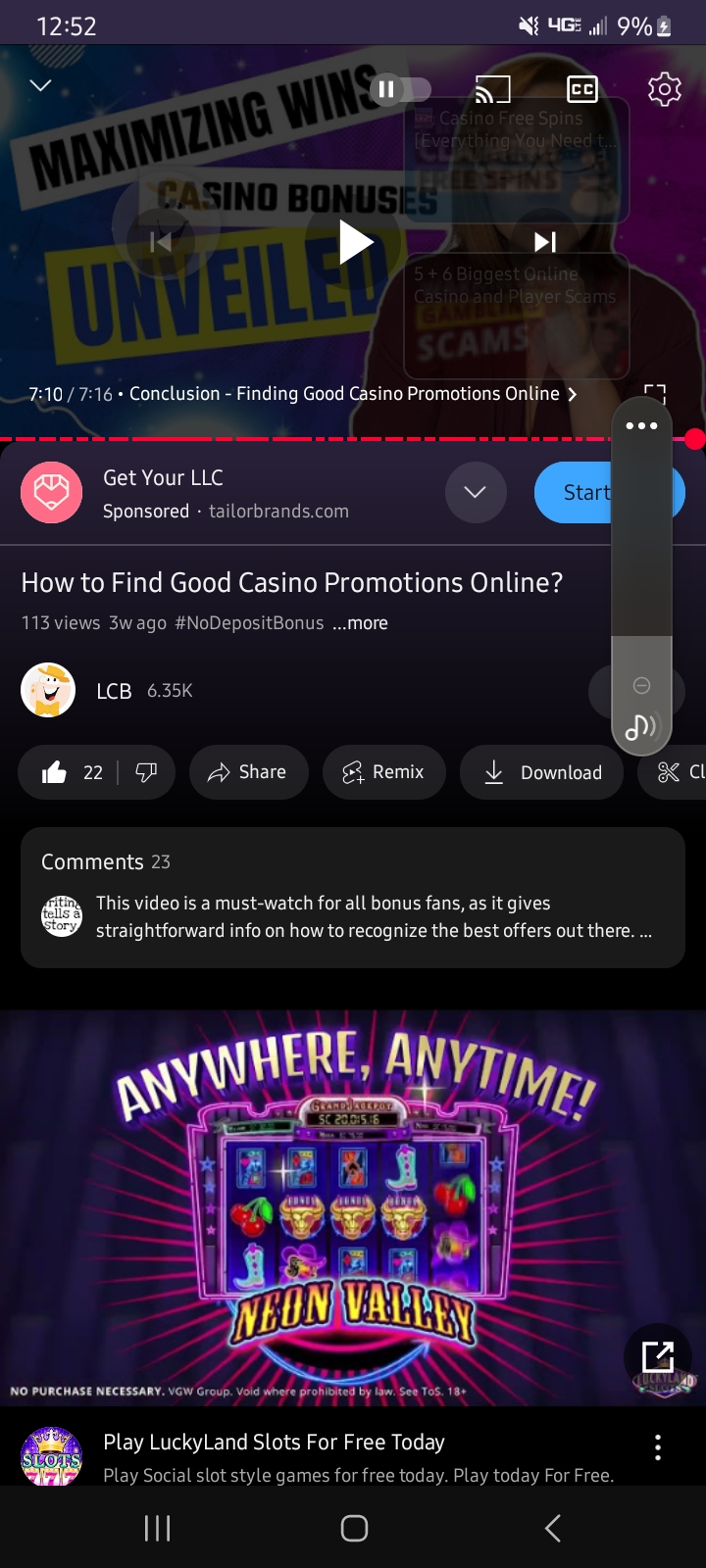This screenshot has height=1568, width=706.
Task: Turn on closed captions
Action: pyautogui.click(x=582, y=90)
